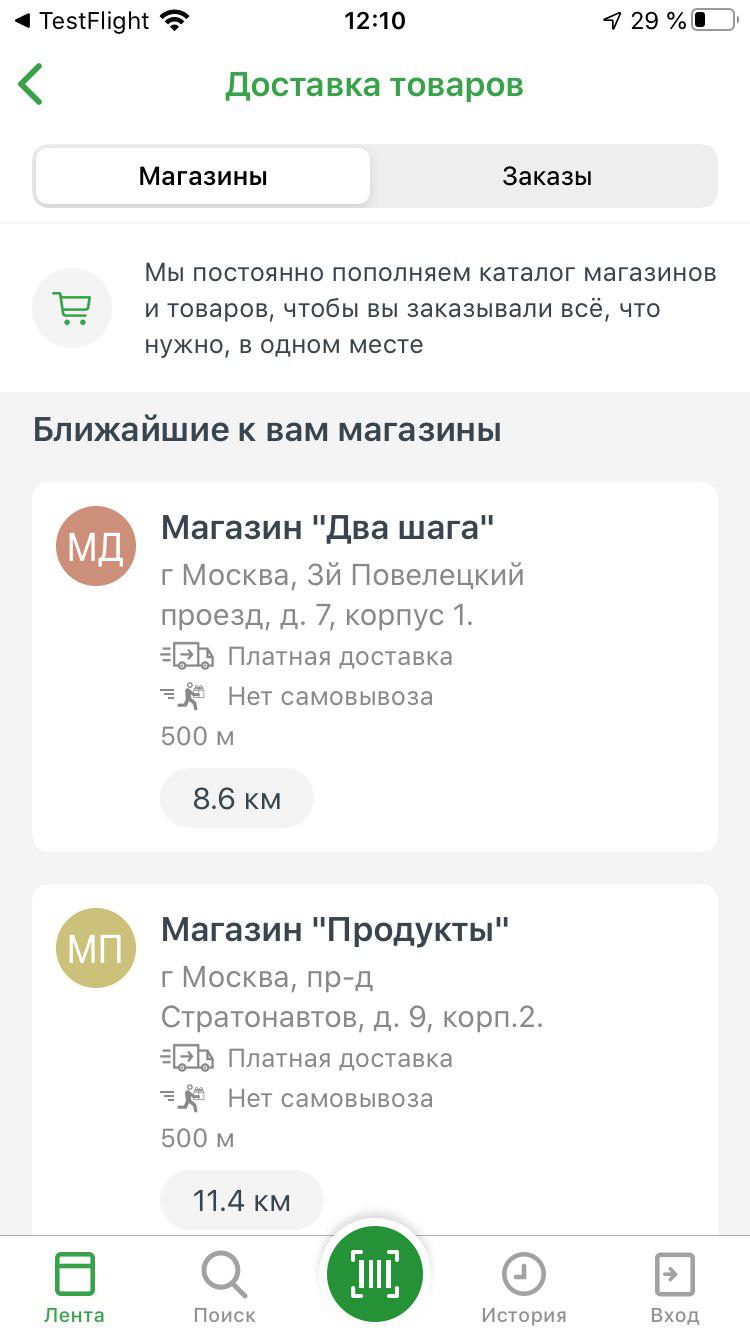Switch to the Поиск tab
The width and height of the screenshot is (750, 1334).
tap(224, 1287)
